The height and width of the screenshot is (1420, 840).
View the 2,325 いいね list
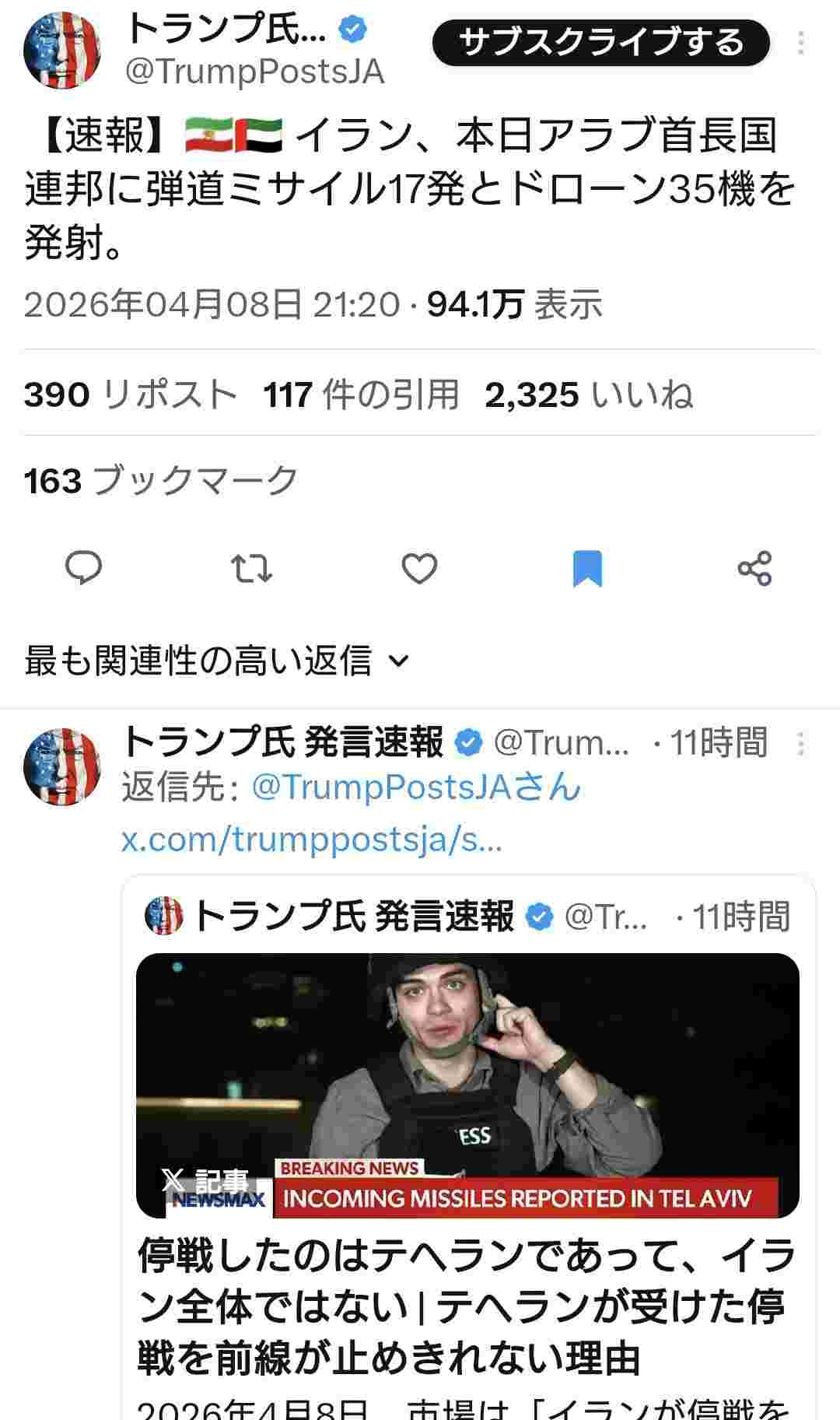pos(588,394)
